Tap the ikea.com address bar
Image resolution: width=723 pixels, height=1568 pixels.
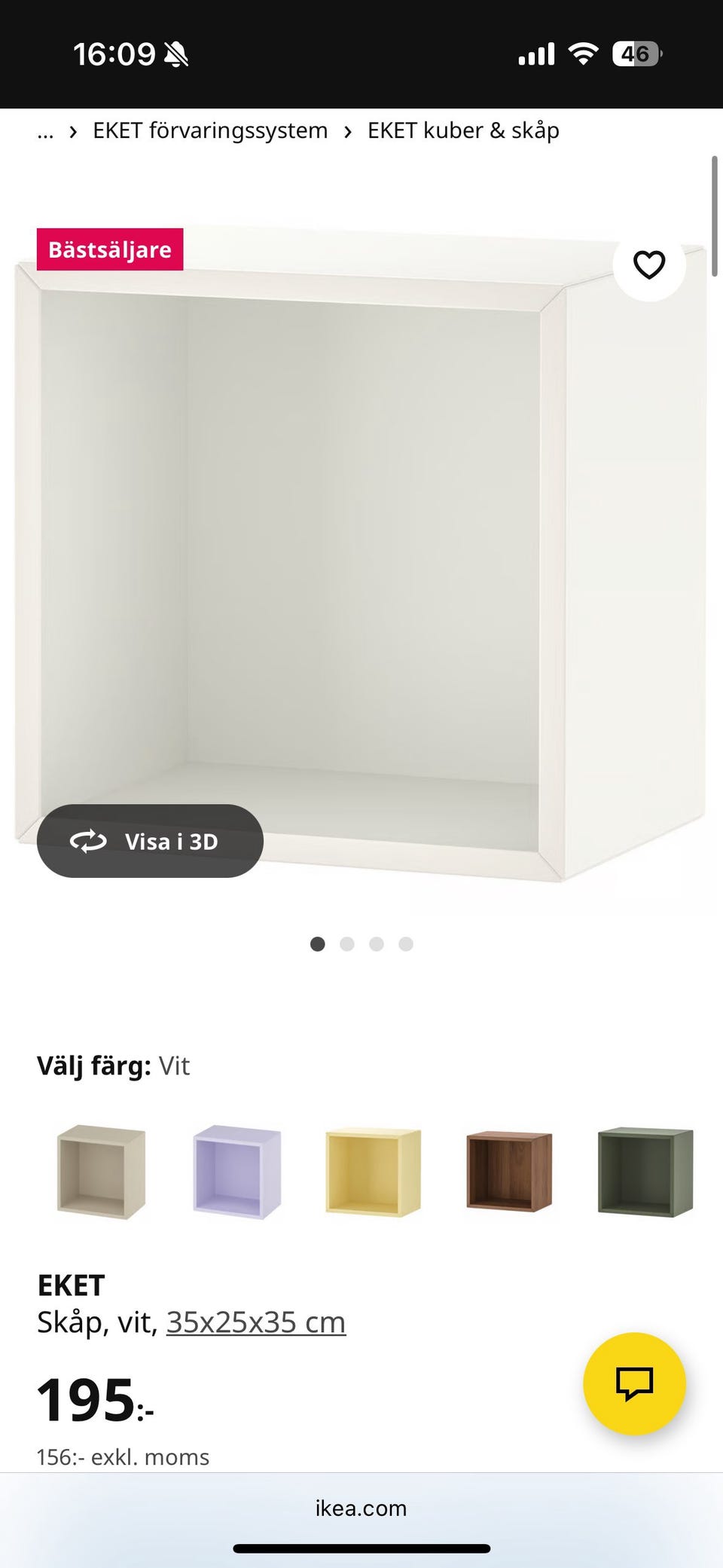361,1509
